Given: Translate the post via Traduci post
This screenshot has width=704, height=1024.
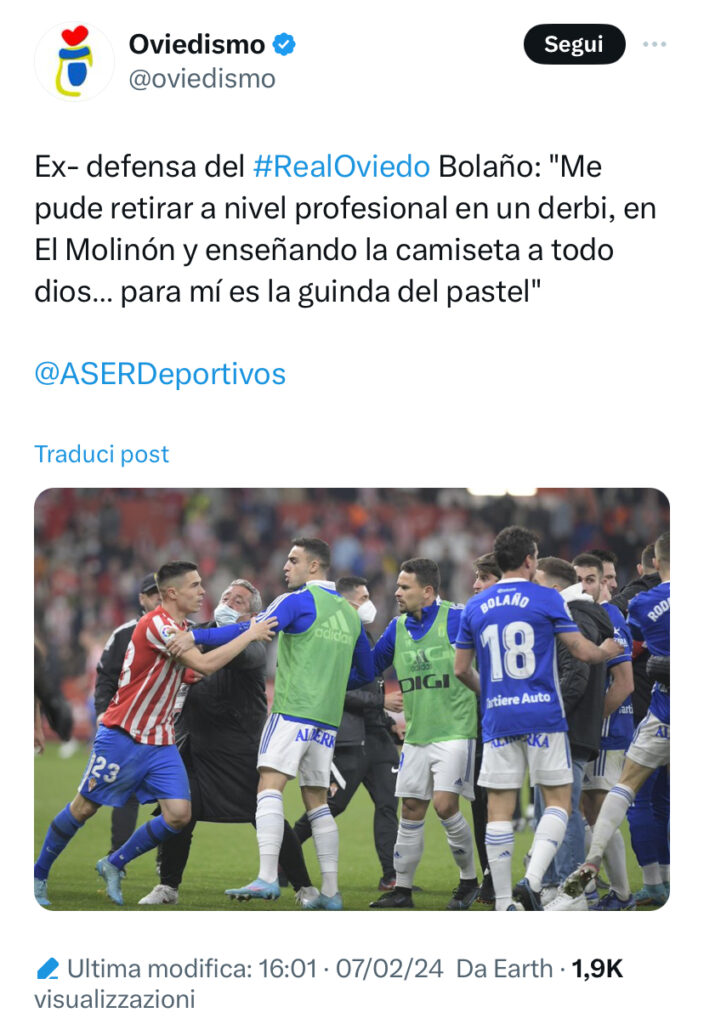Looking at the screenshot, I should click(102, 454).
